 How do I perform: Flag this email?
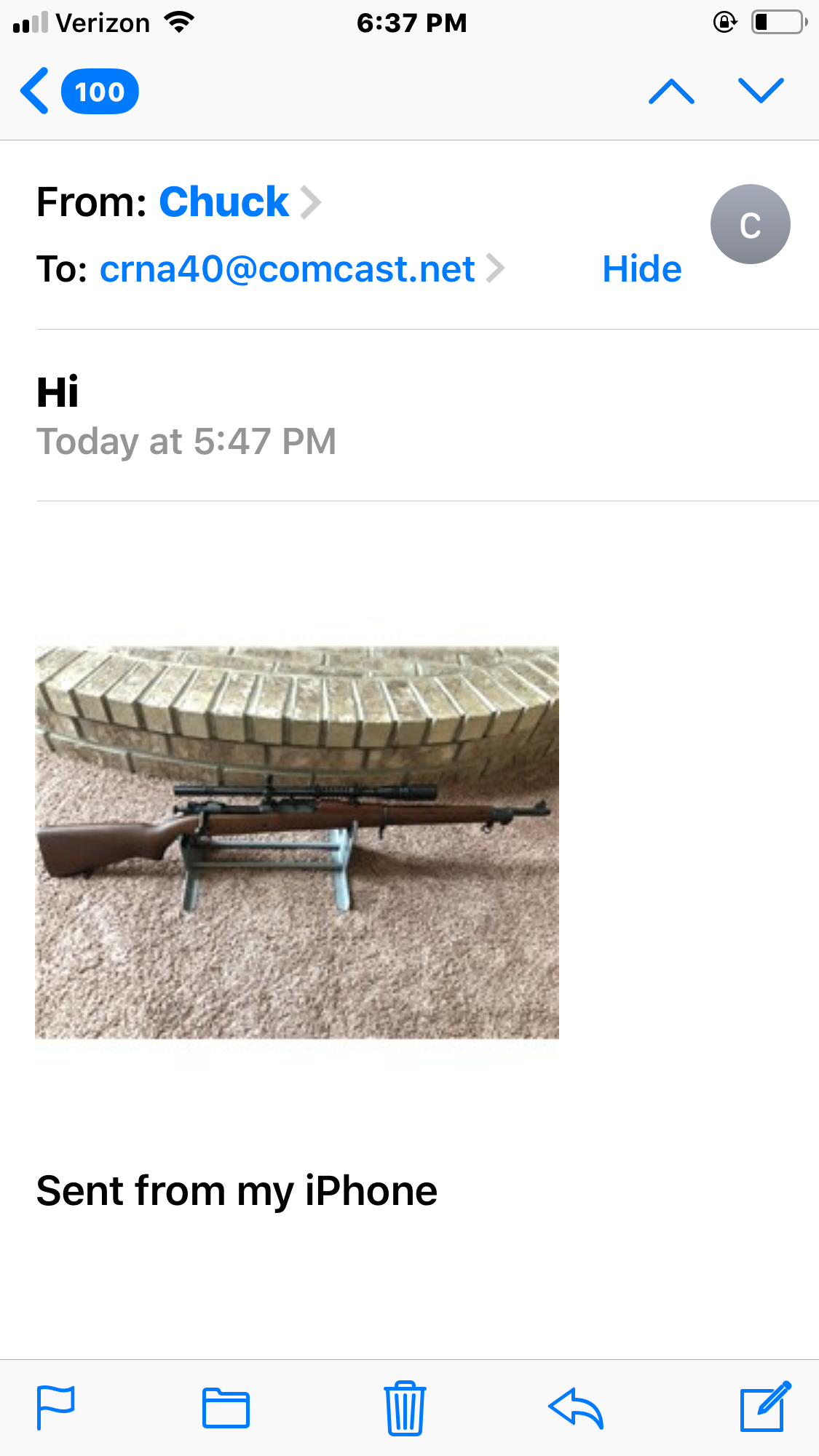(x=56, y=1408)
